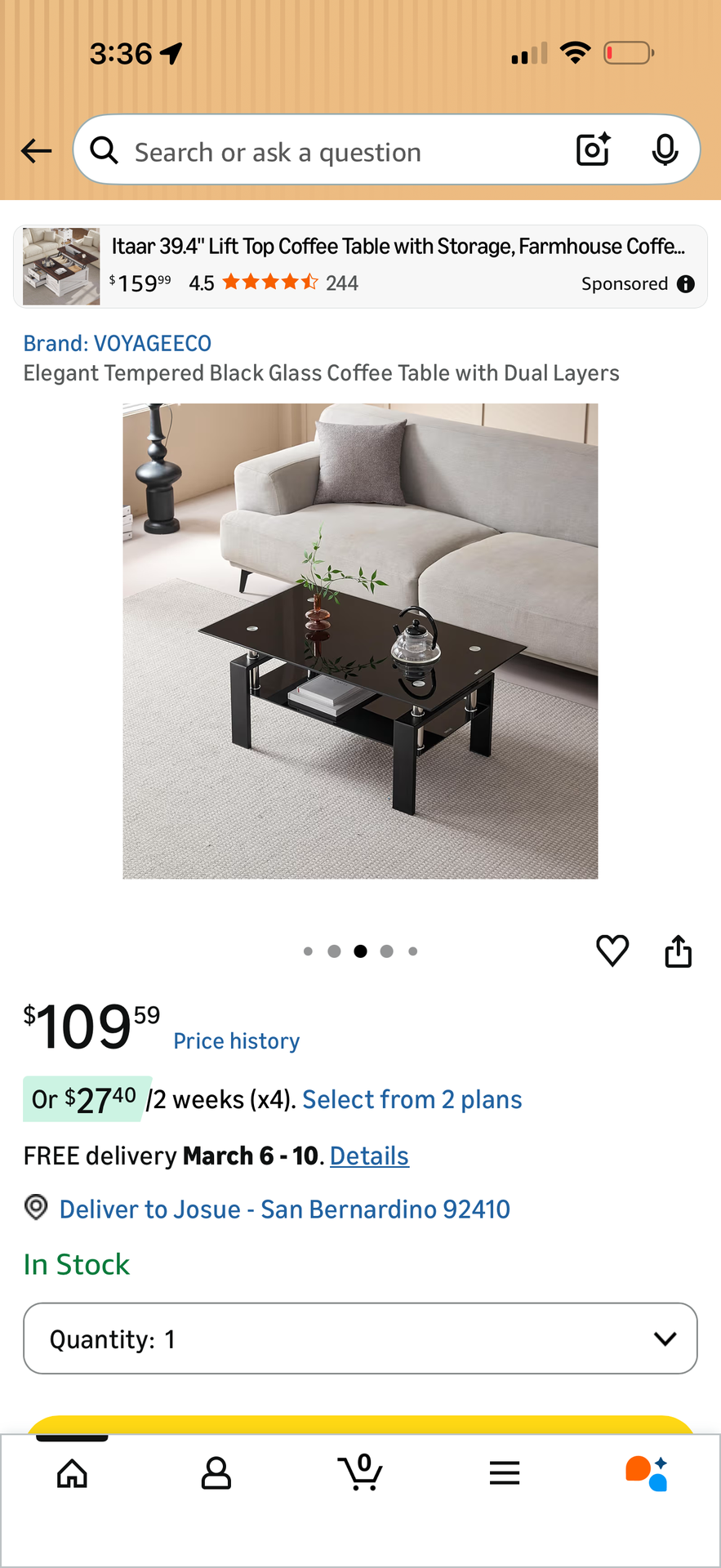The image size is (721, 1568).
Task: Open camera lens search
Action: [594, 149]
